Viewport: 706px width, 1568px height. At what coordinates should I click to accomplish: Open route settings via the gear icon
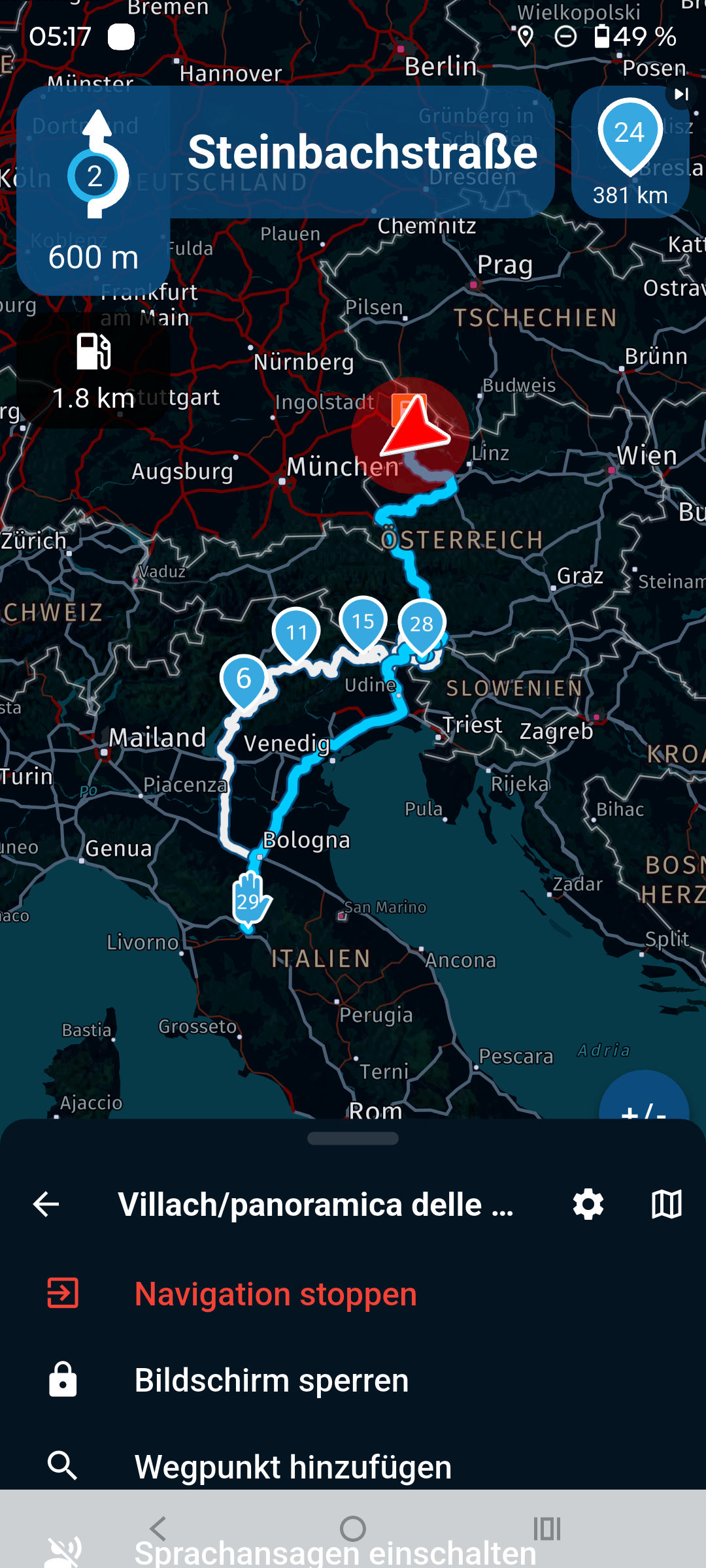click(x=587, y=1203)
